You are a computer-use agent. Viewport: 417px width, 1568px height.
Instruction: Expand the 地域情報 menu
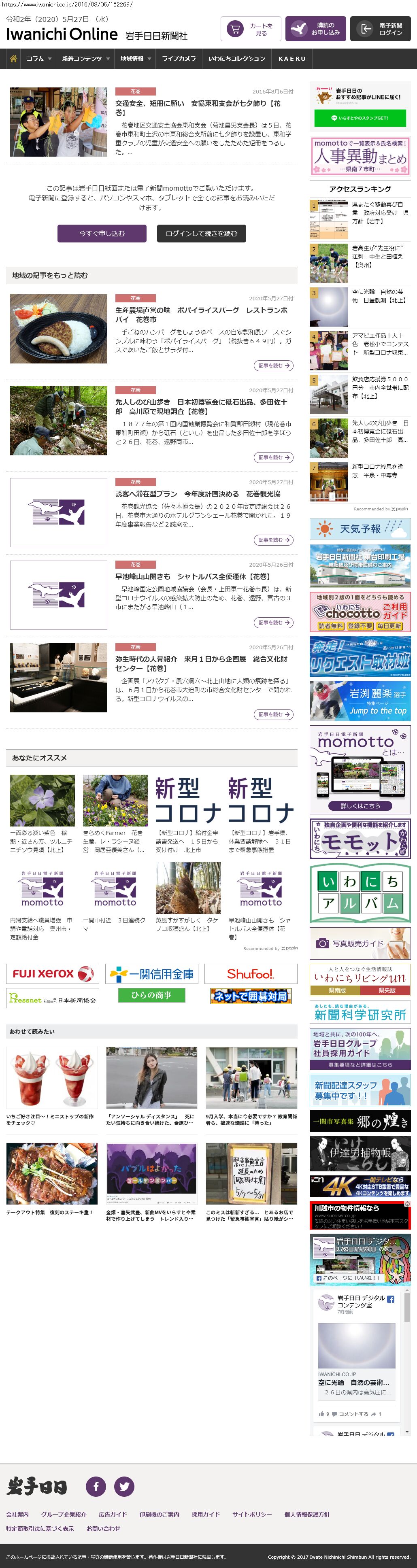[x=134, y=58]
